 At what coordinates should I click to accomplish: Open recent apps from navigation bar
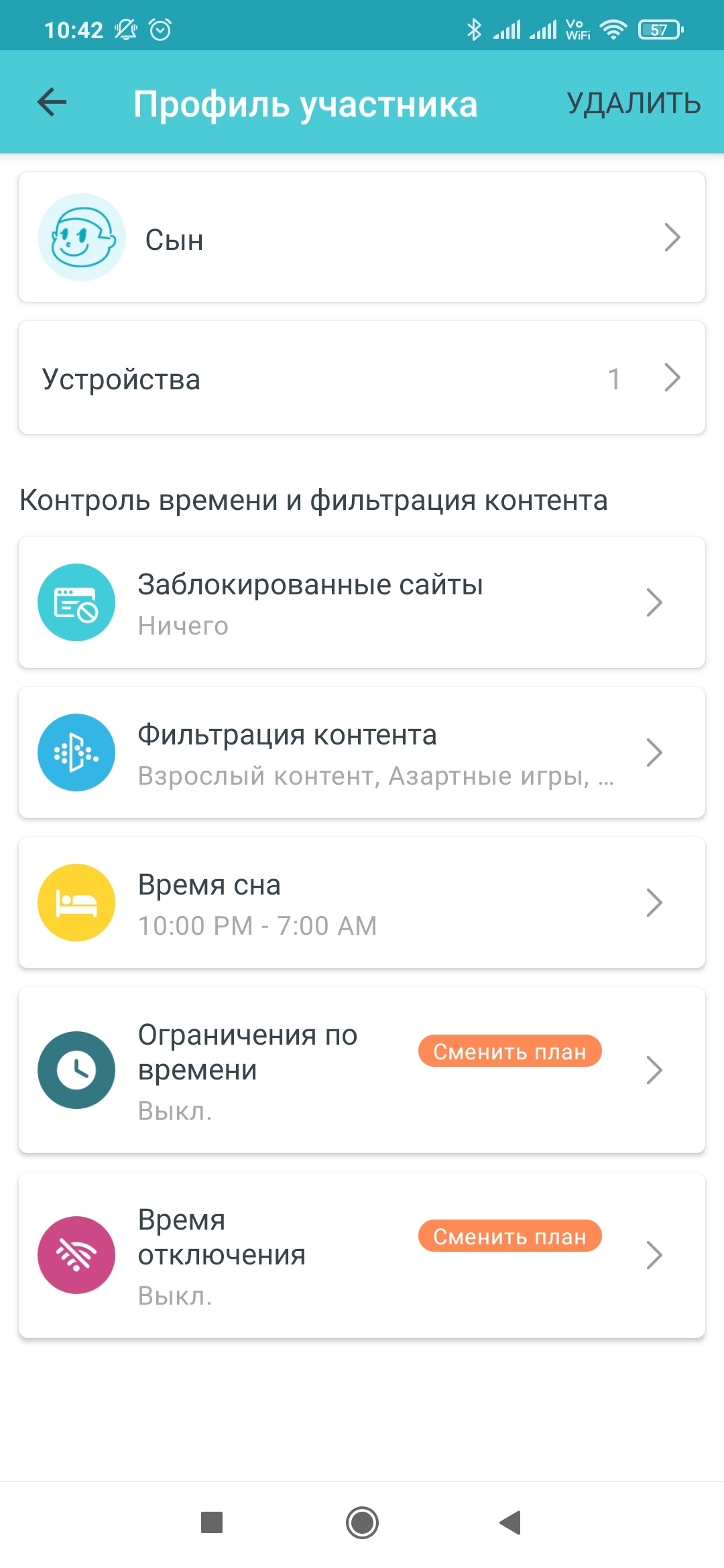tap(212, 1522)
